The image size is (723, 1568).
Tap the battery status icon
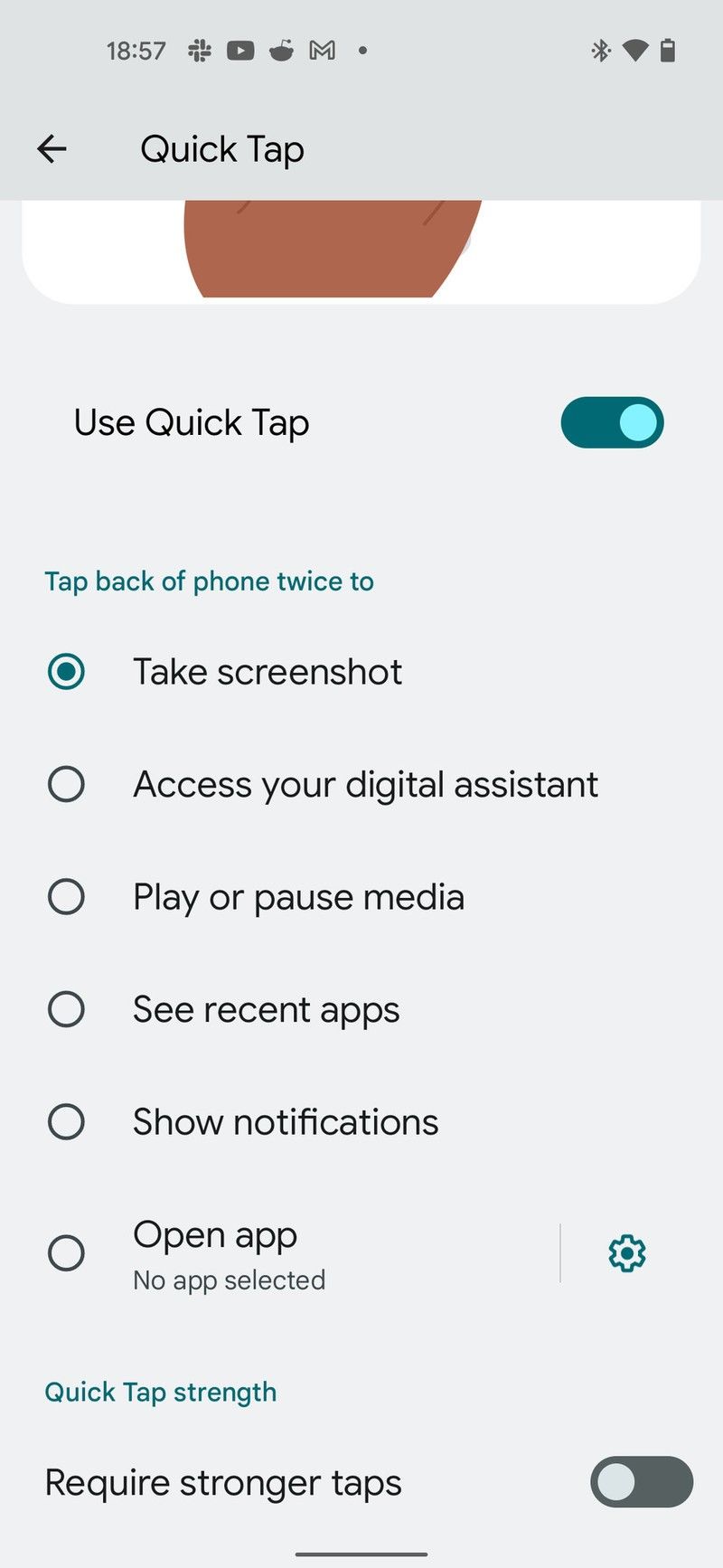667,51
